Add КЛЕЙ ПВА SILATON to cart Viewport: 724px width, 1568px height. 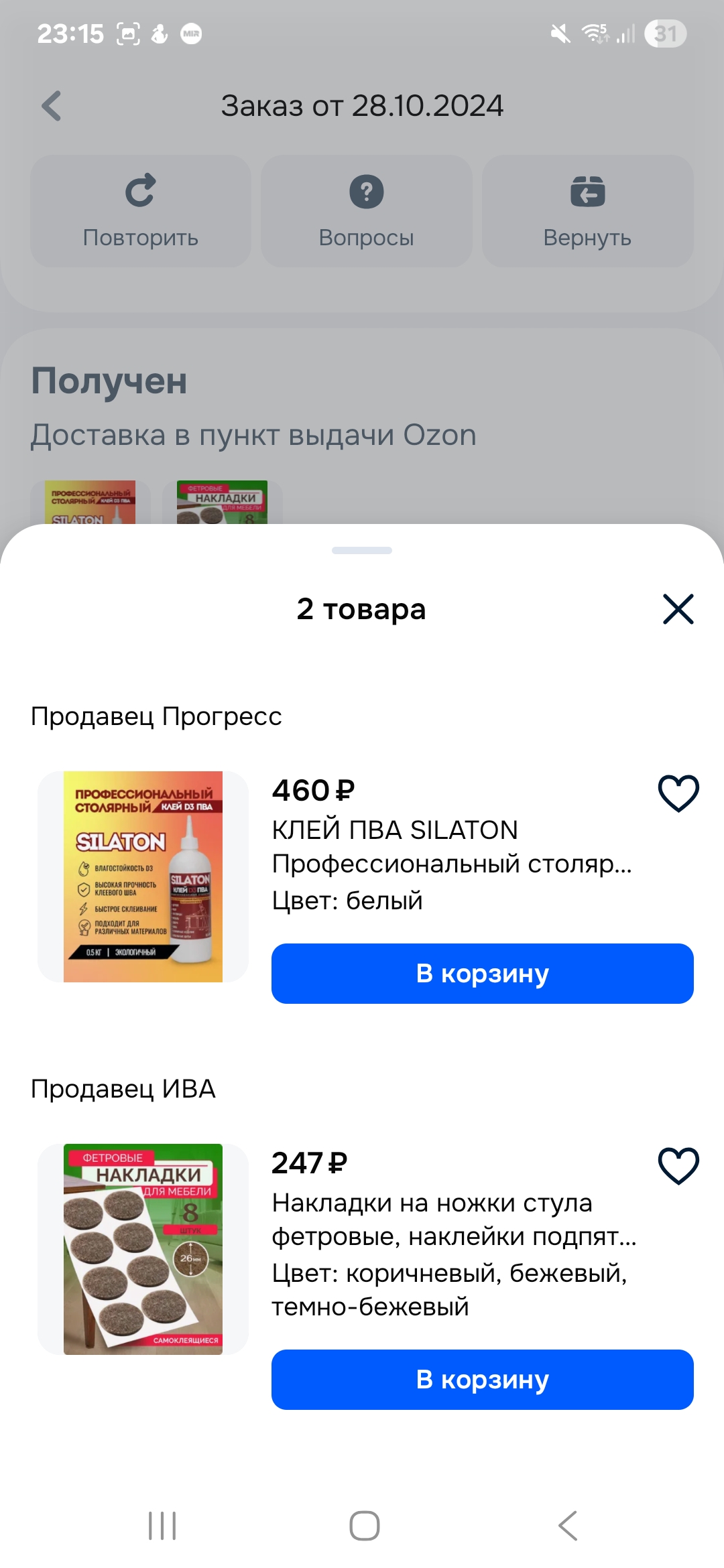pyautogui.click(x=482, y=973)
